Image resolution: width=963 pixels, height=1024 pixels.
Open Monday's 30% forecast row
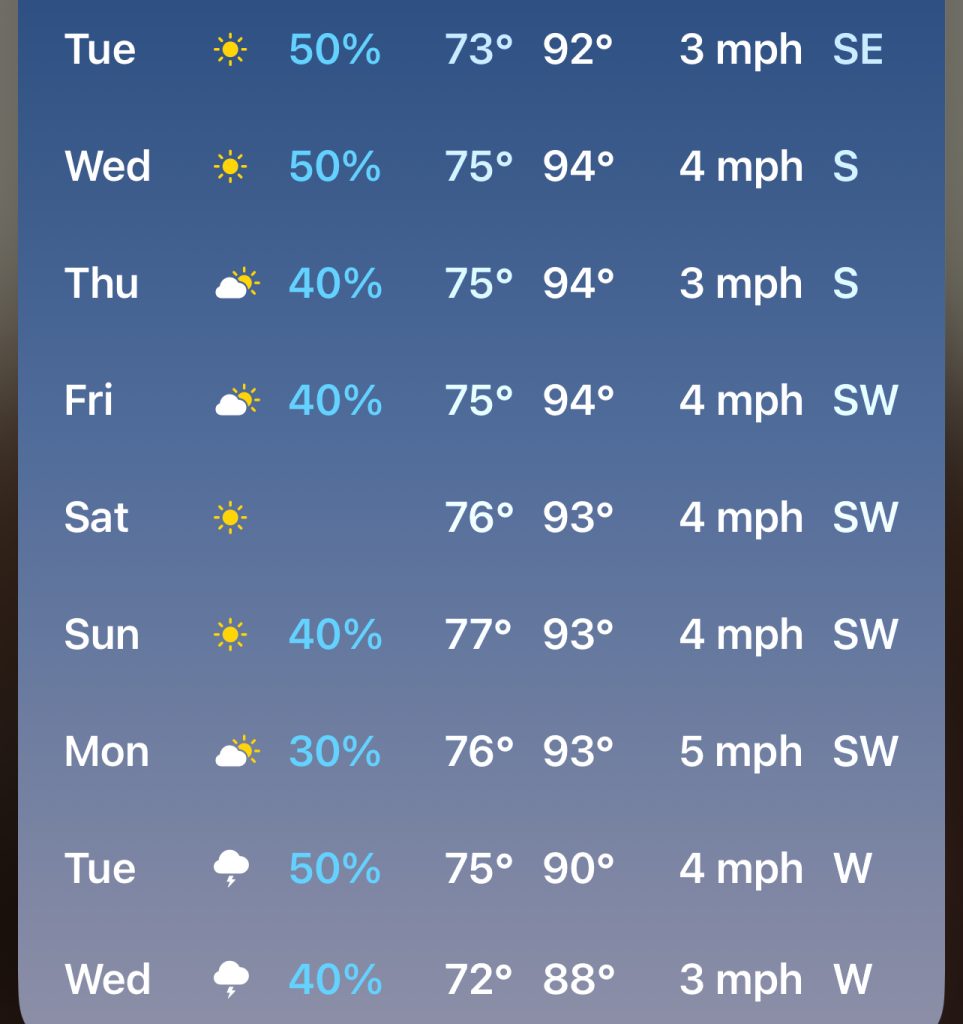[x=480, y=752]
